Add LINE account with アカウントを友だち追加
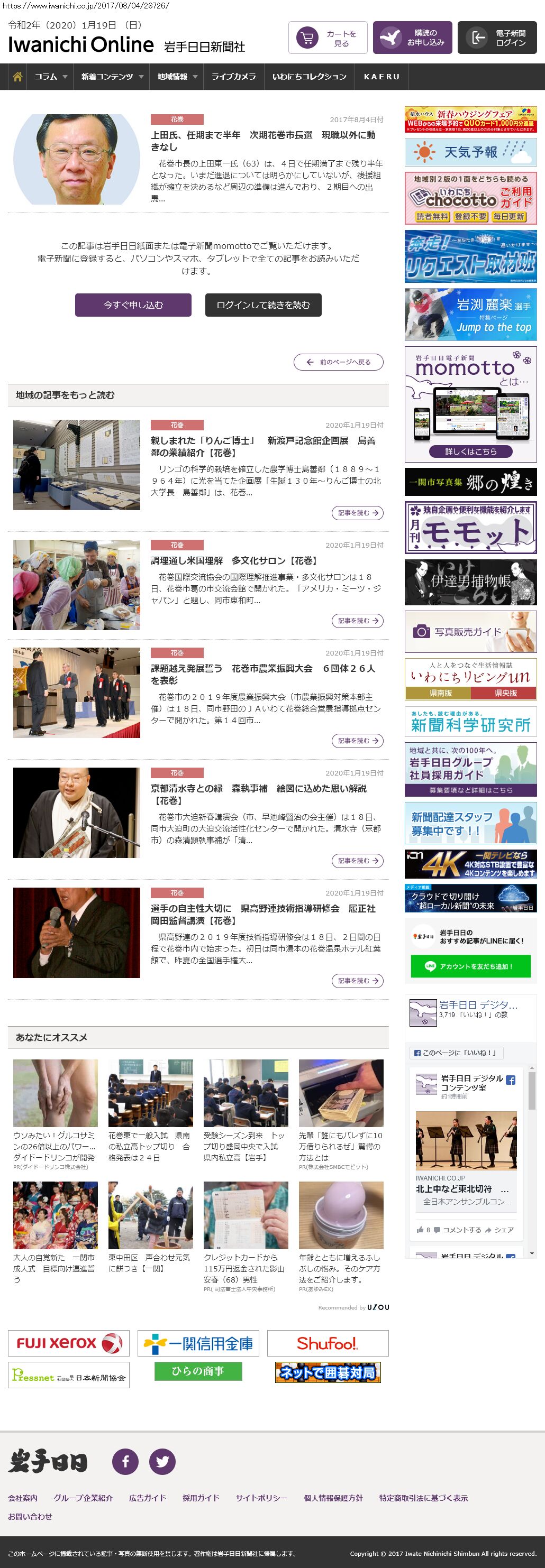 coord(471,966)
